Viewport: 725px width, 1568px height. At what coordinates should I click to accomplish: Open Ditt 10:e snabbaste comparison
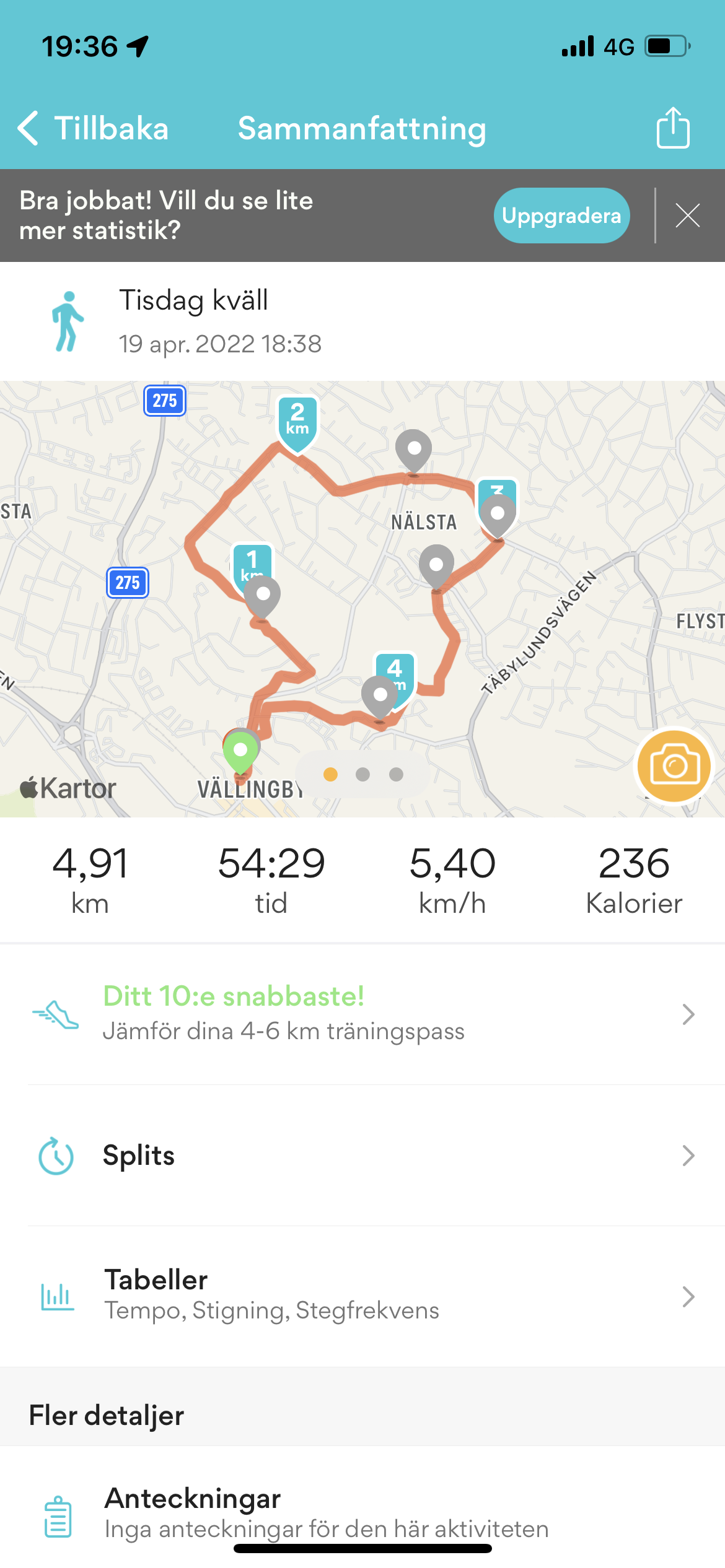362,1014
